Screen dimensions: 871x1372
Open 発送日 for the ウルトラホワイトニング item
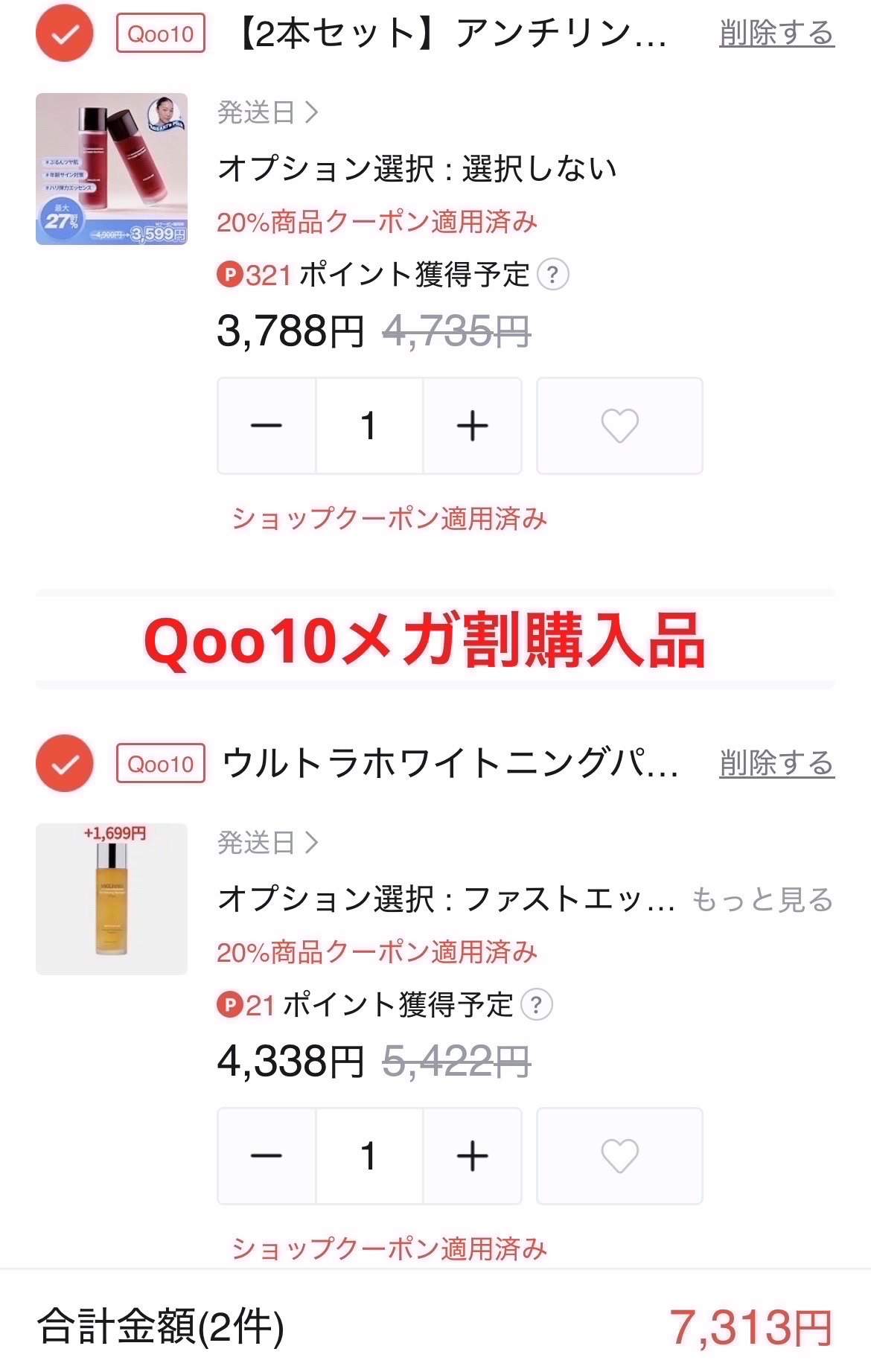pos(268,843)
